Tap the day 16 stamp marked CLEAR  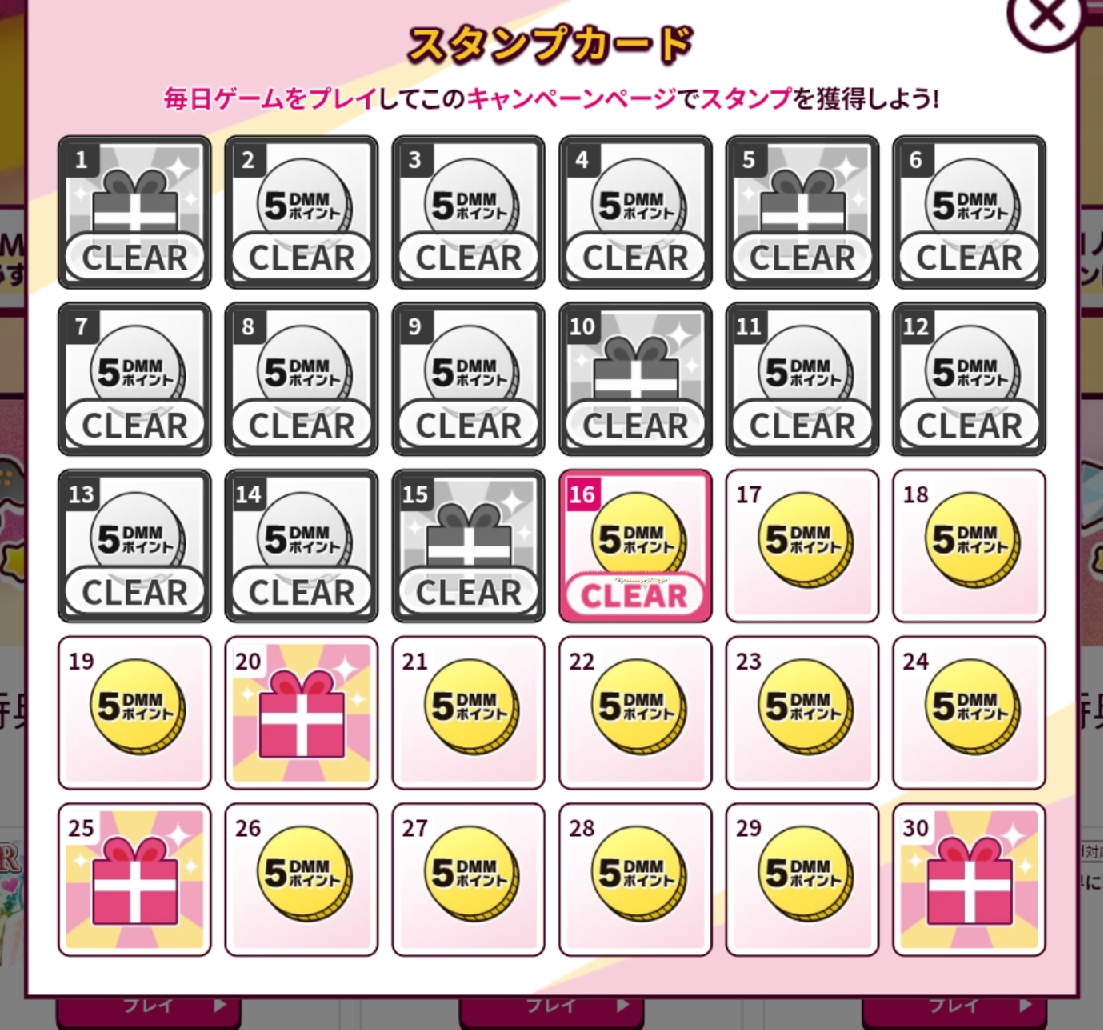(x=635, y=546)
